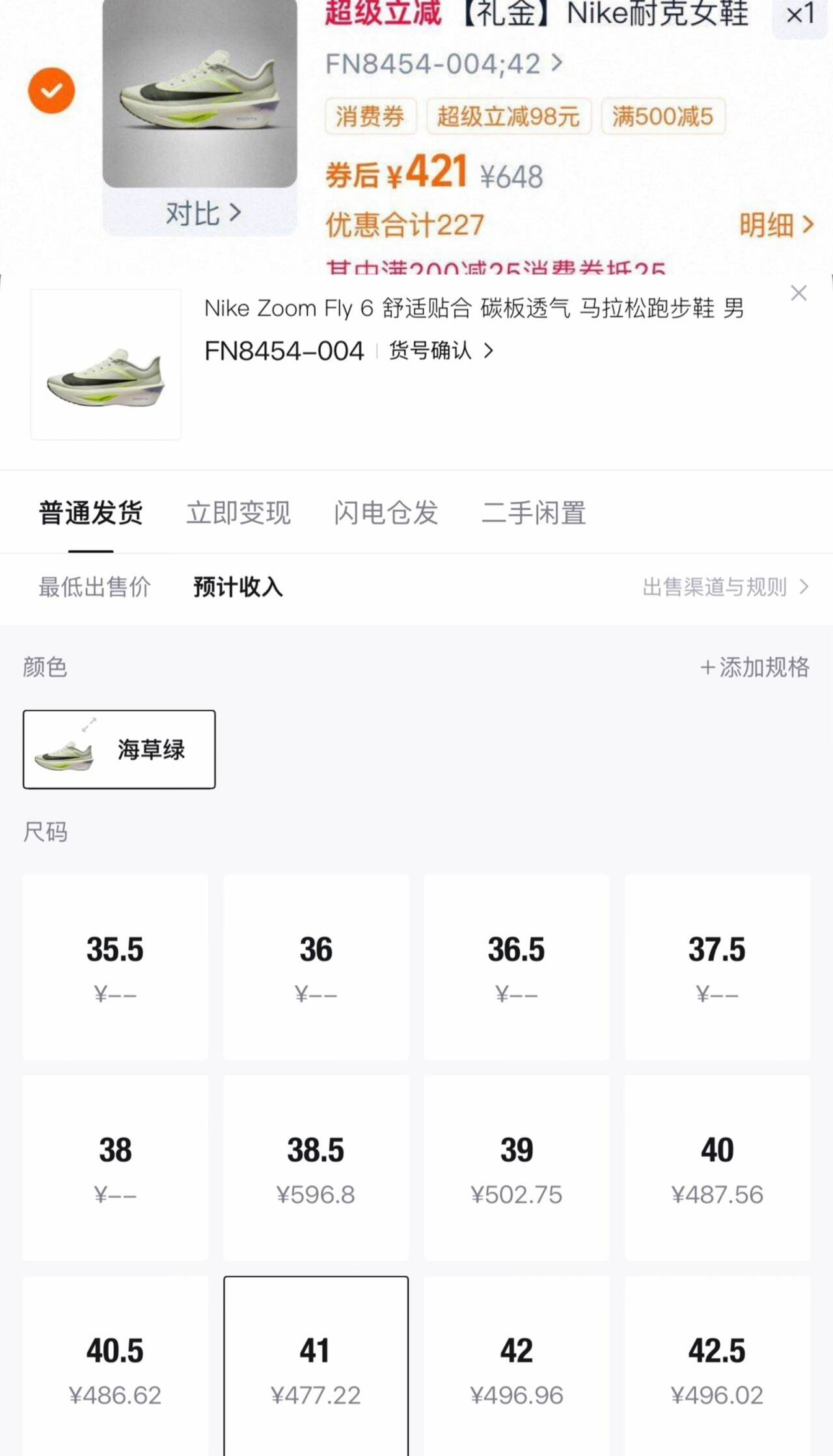The height and width of the screenshot is (1456, 833).
Task: Select the 海草绿 color option
Action: 119,749
